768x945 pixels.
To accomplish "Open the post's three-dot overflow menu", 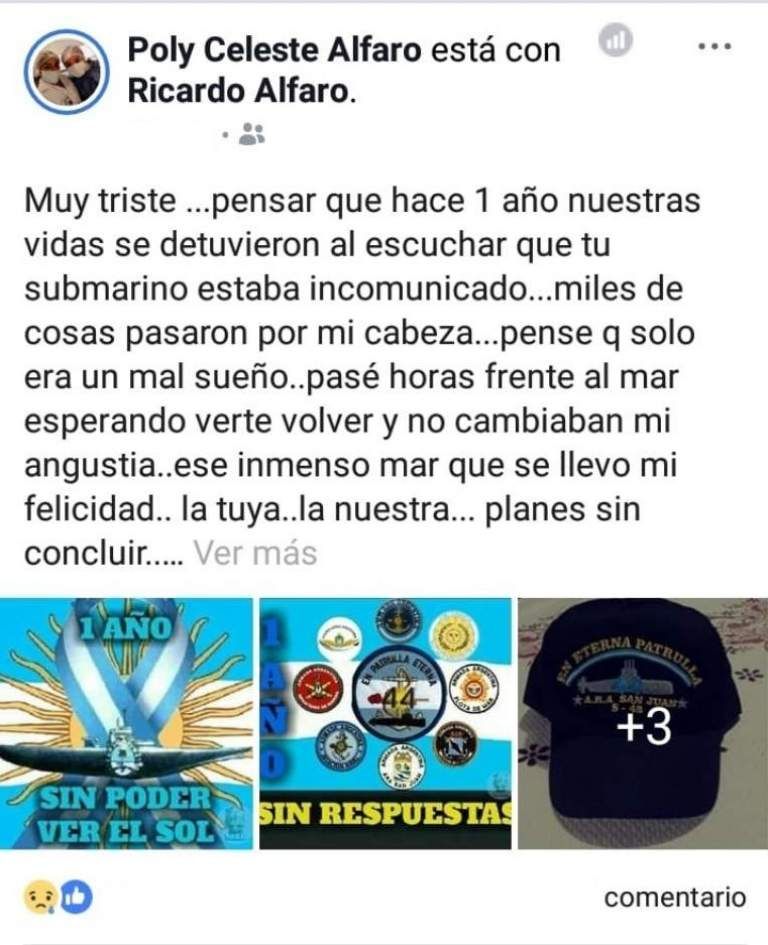I will tap(714, 47).
